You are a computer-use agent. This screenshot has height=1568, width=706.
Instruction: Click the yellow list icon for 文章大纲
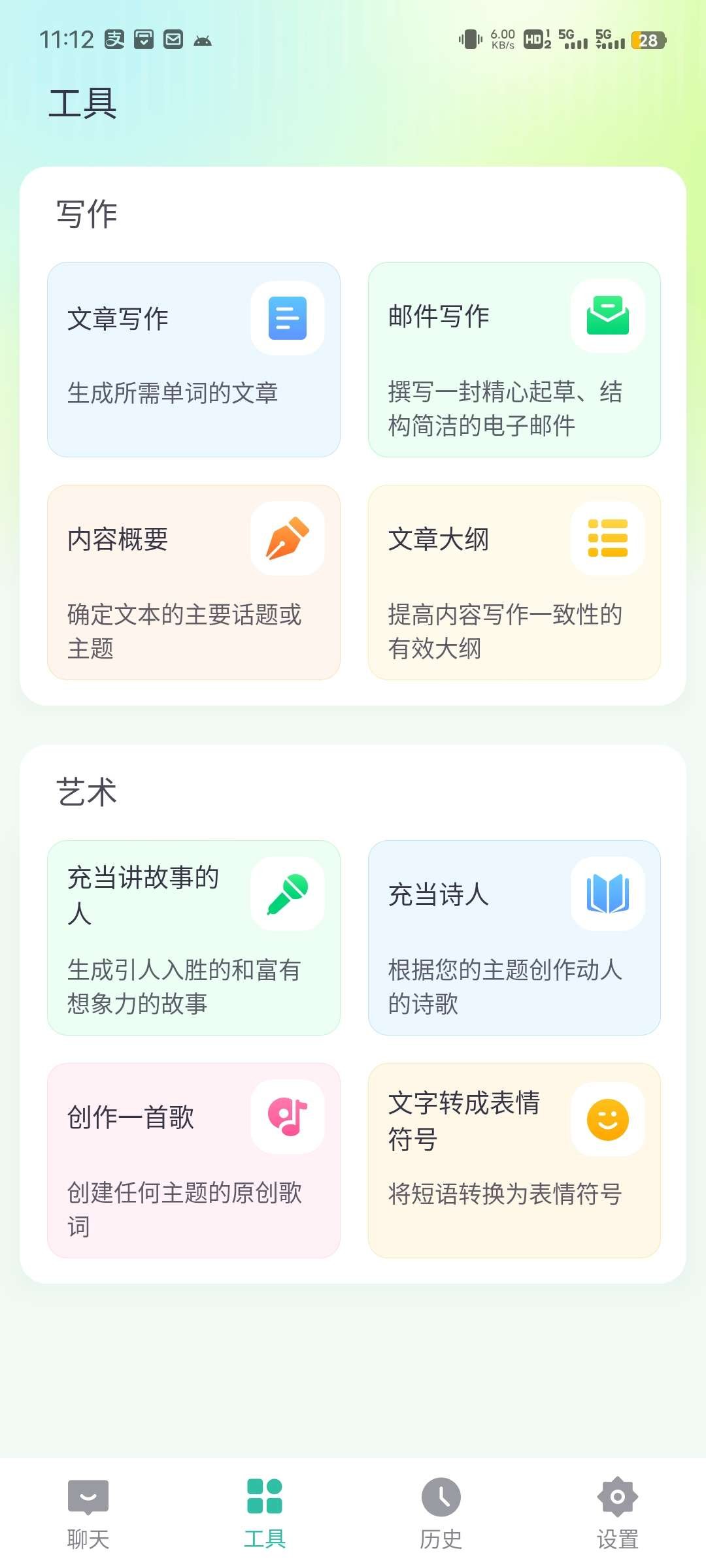(x=607, y=537)
